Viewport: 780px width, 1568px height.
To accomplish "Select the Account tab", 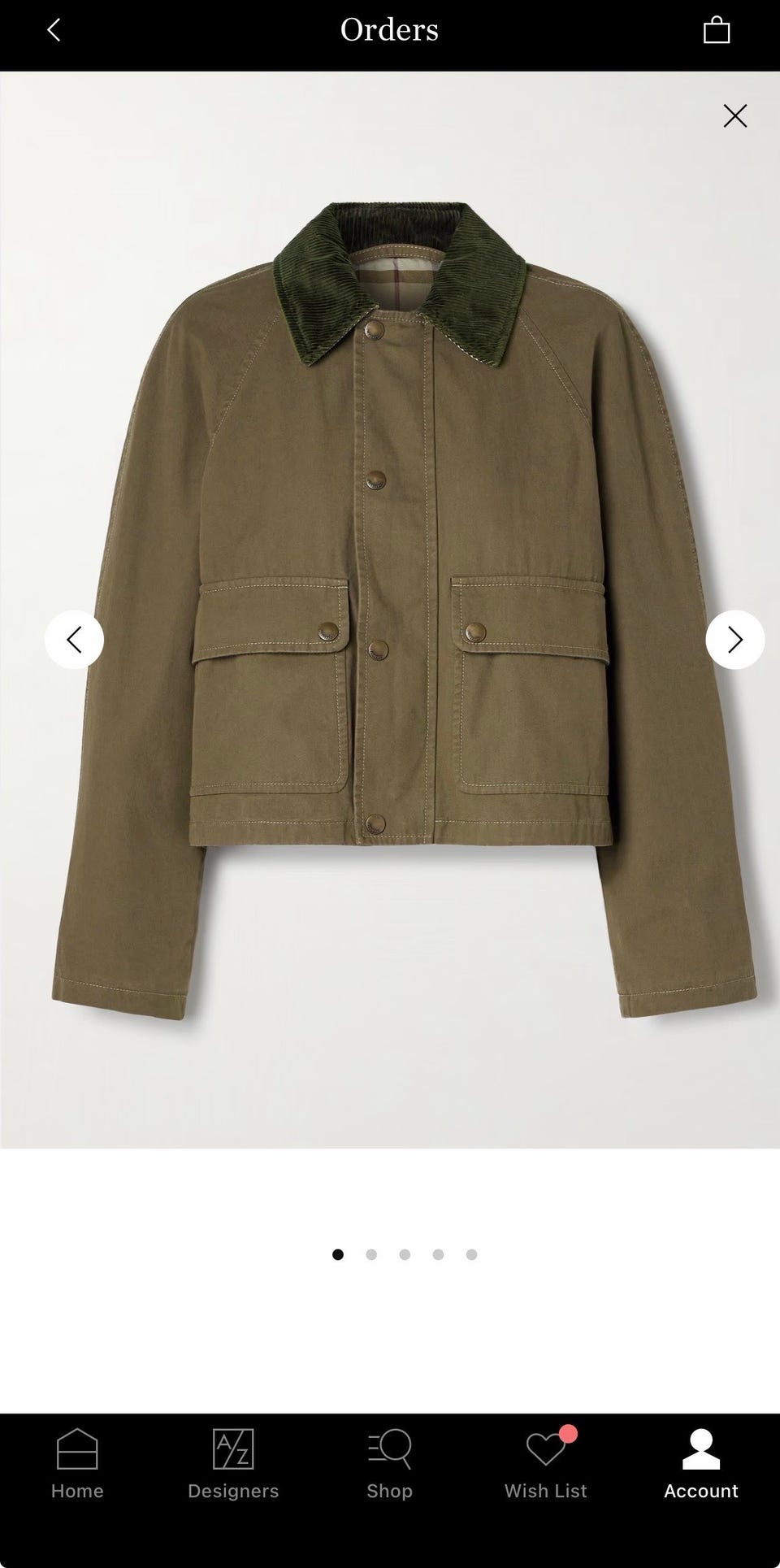I will coord(700,1463).
